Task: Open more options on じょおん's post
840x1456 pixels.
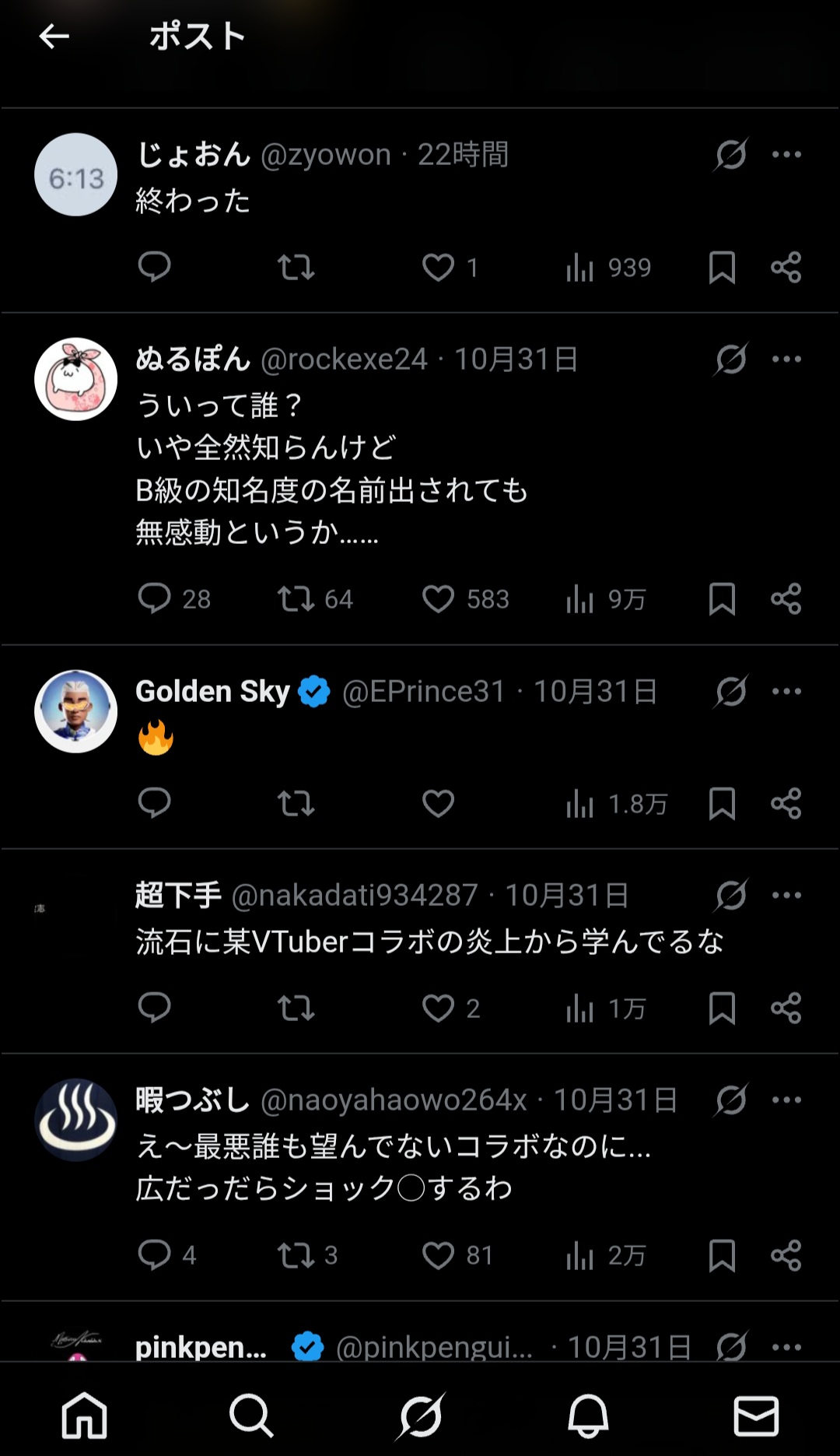Action: point(786,154)
